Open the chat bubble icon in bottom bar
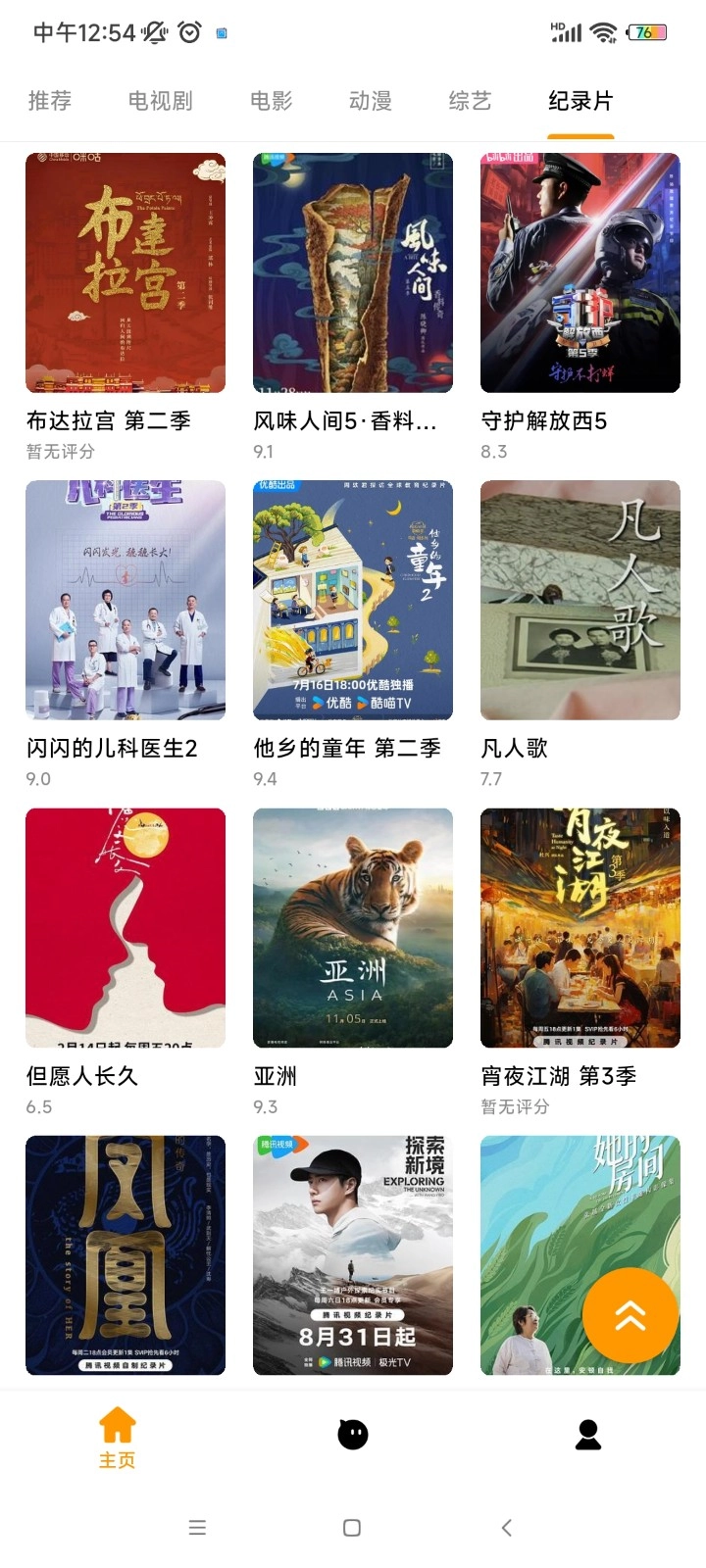The width and height of the screenshot is (706, 1568). [x=352, y=1433]
